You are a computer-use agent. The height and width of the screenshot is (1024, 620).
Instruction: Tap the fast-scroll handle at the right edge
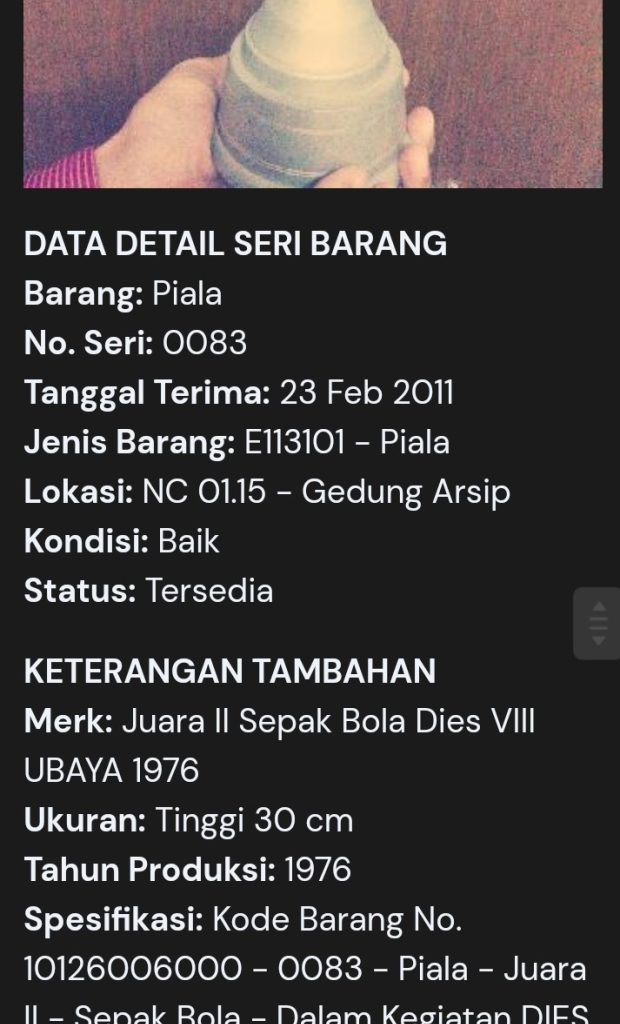(597, 624)
